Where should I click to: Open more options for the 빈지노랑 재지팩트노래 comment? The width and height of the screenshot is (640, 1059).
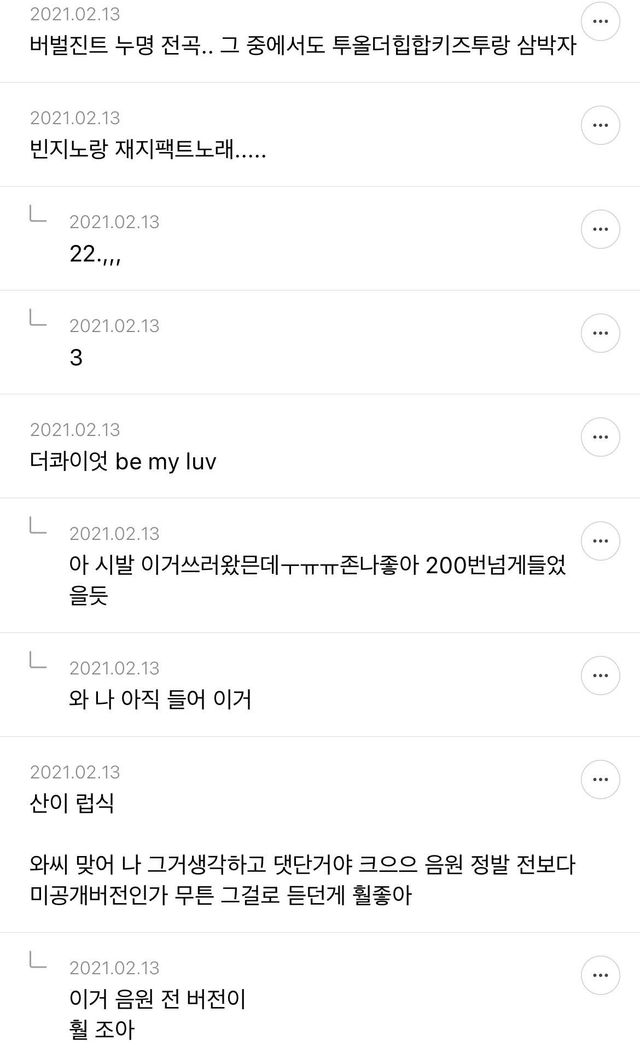click(600, 126)
